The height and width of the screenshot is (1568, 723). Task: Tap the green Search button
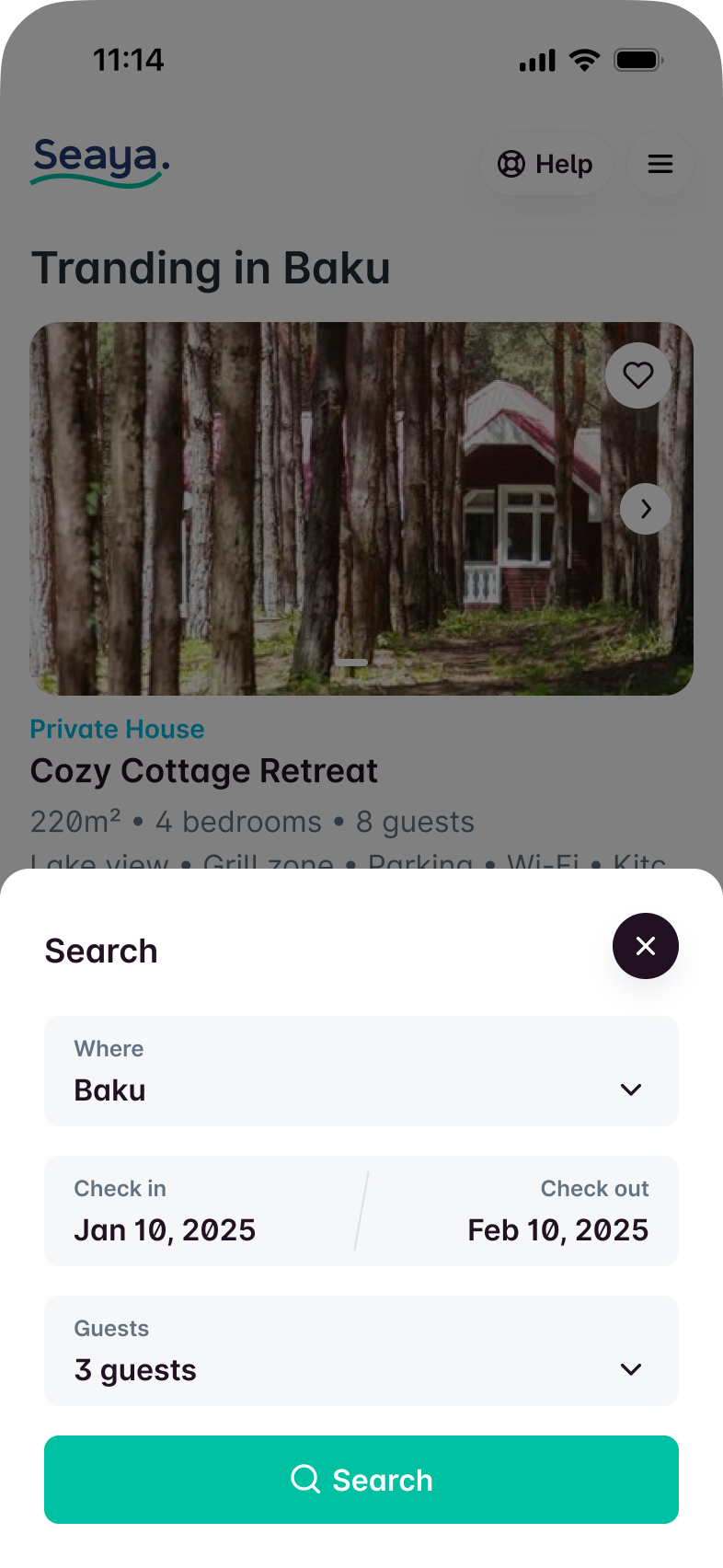[x=361, y=1480]
